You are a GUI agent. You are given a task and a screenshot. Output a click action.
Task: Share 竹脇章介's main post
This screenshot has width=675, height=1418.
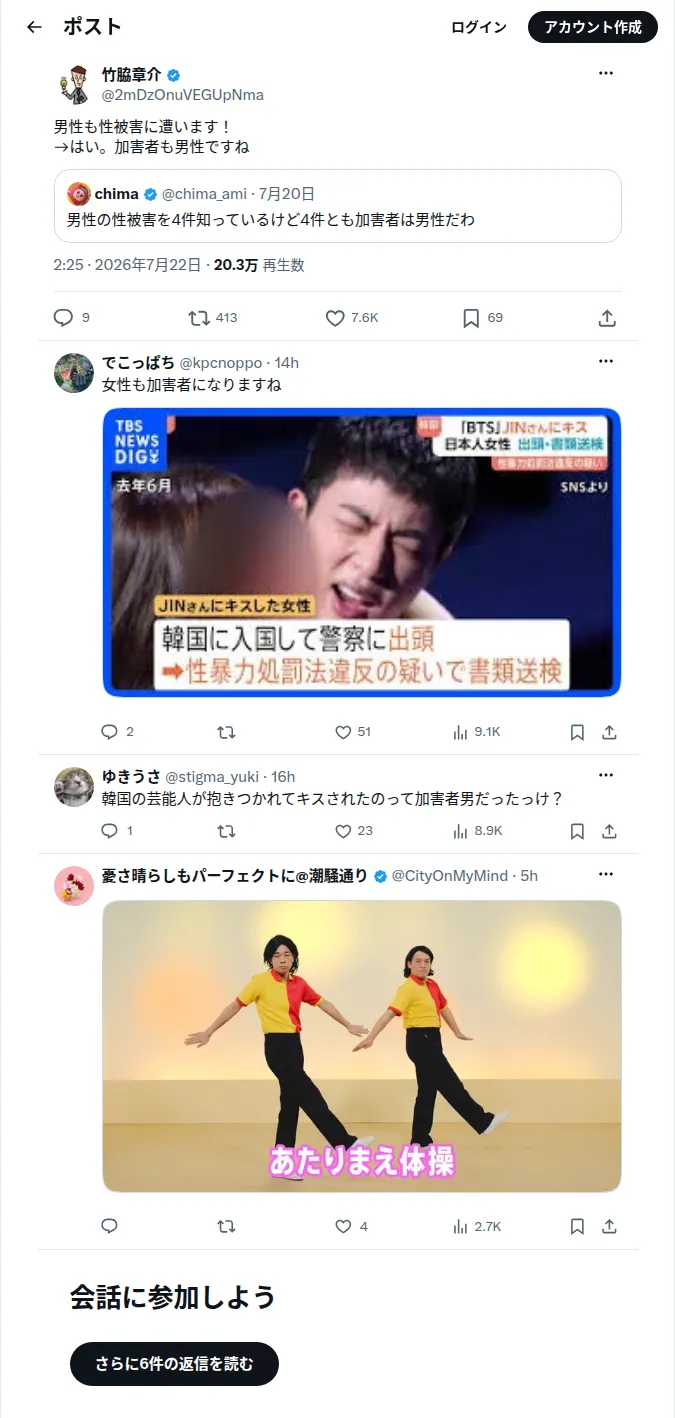(x=607, y=318)
